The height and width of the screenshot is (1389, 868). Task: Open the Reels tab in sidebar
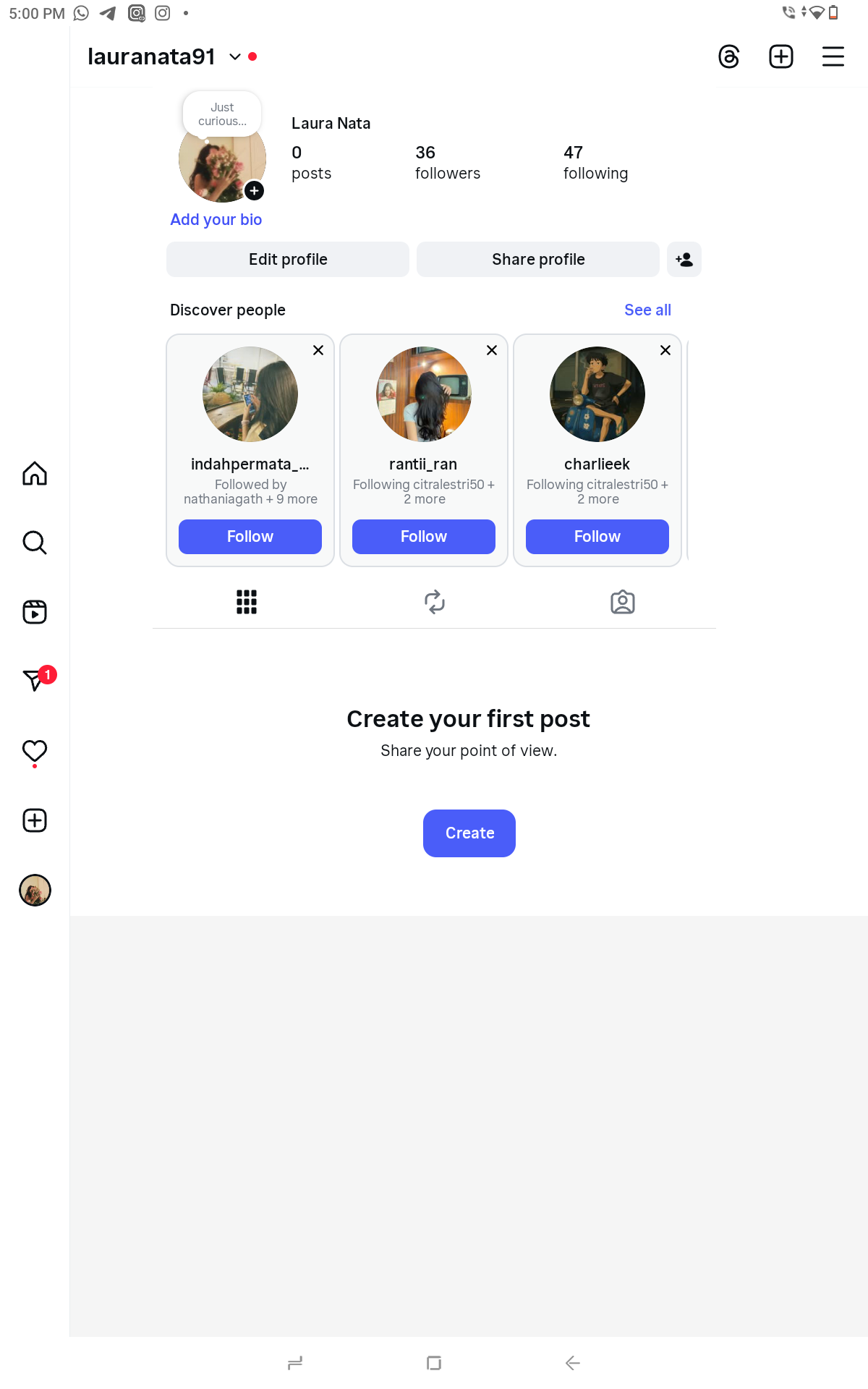point(35,612)
